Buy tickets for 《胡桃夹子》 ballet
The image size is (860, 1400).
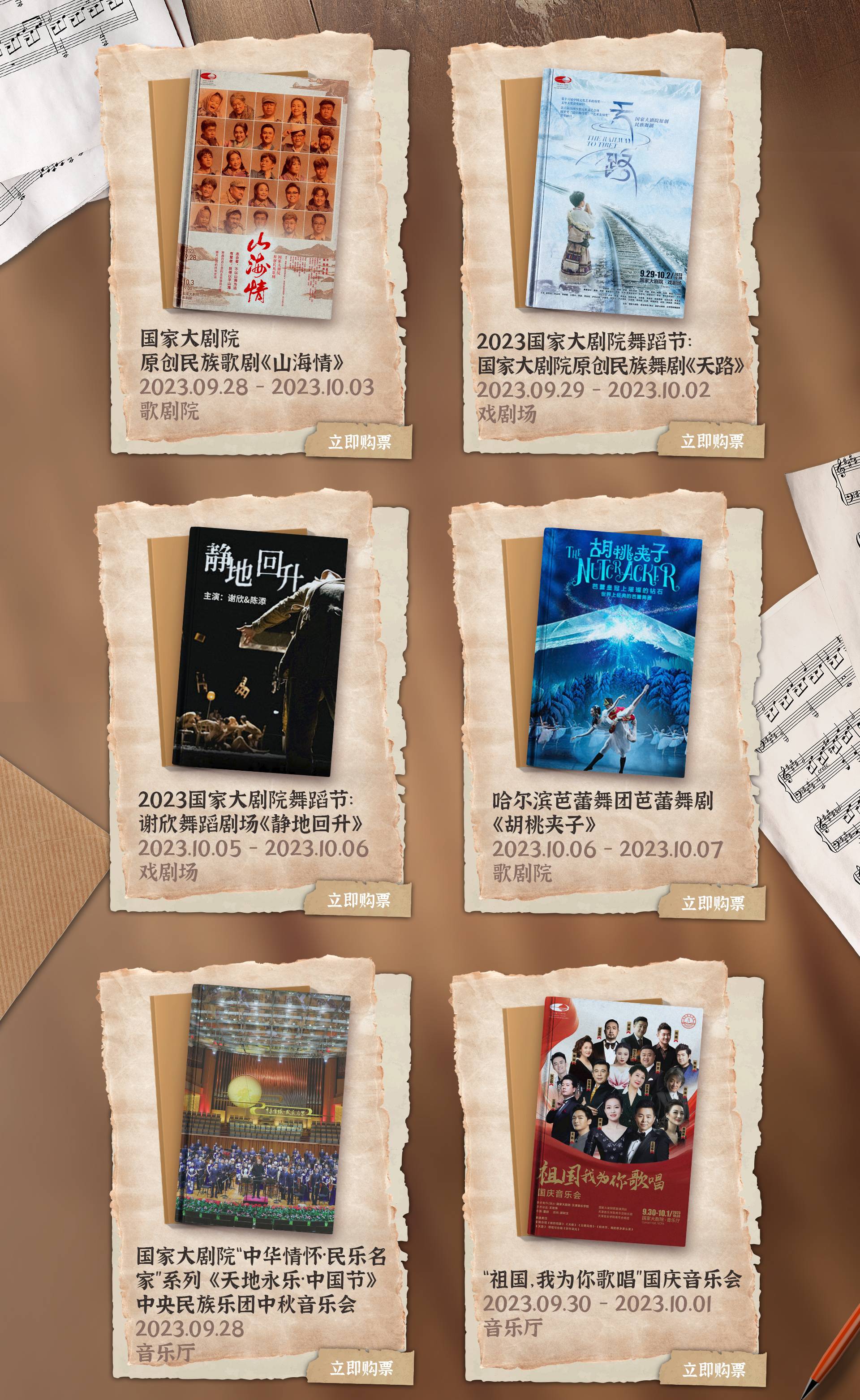[712, 902]
